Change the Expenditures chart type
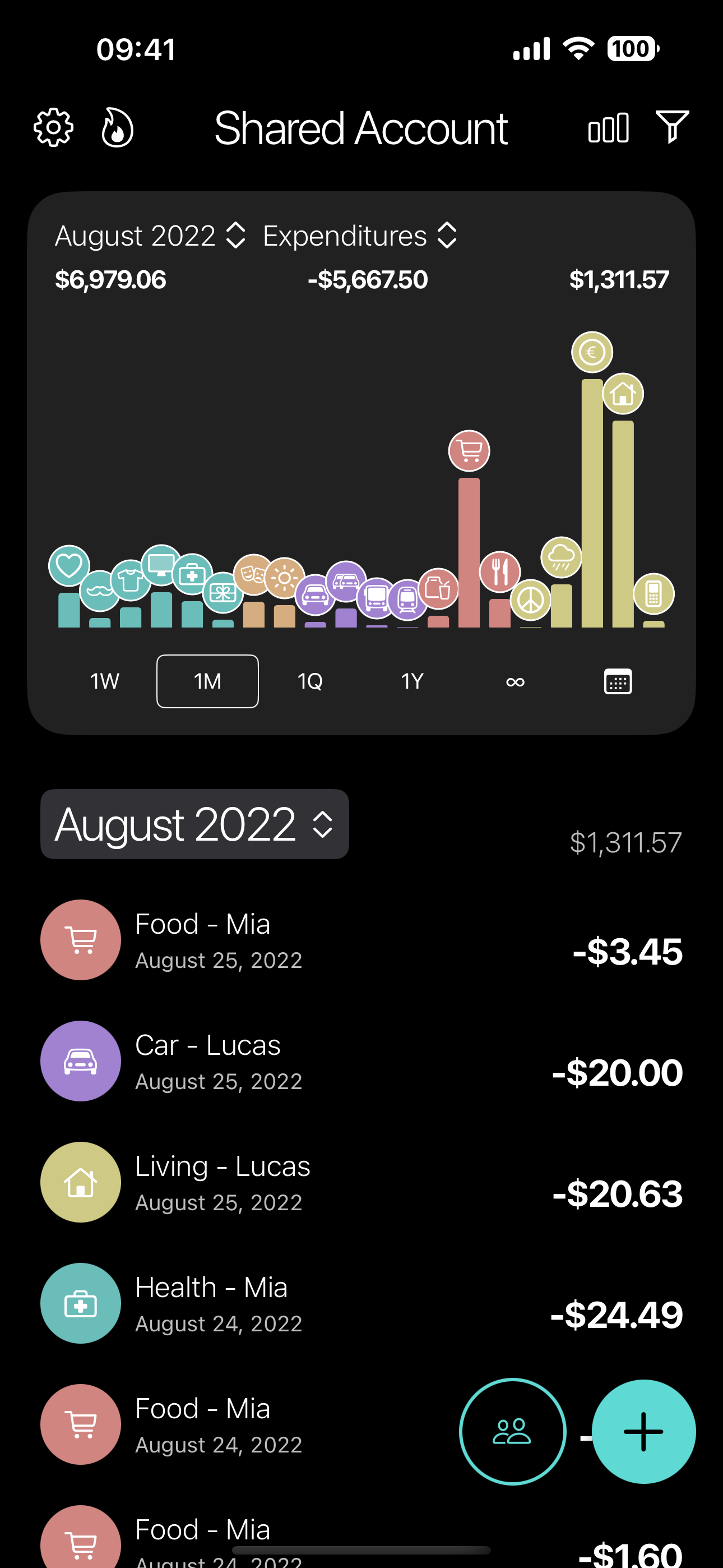 pyautogui.click(x=360, y=236)
